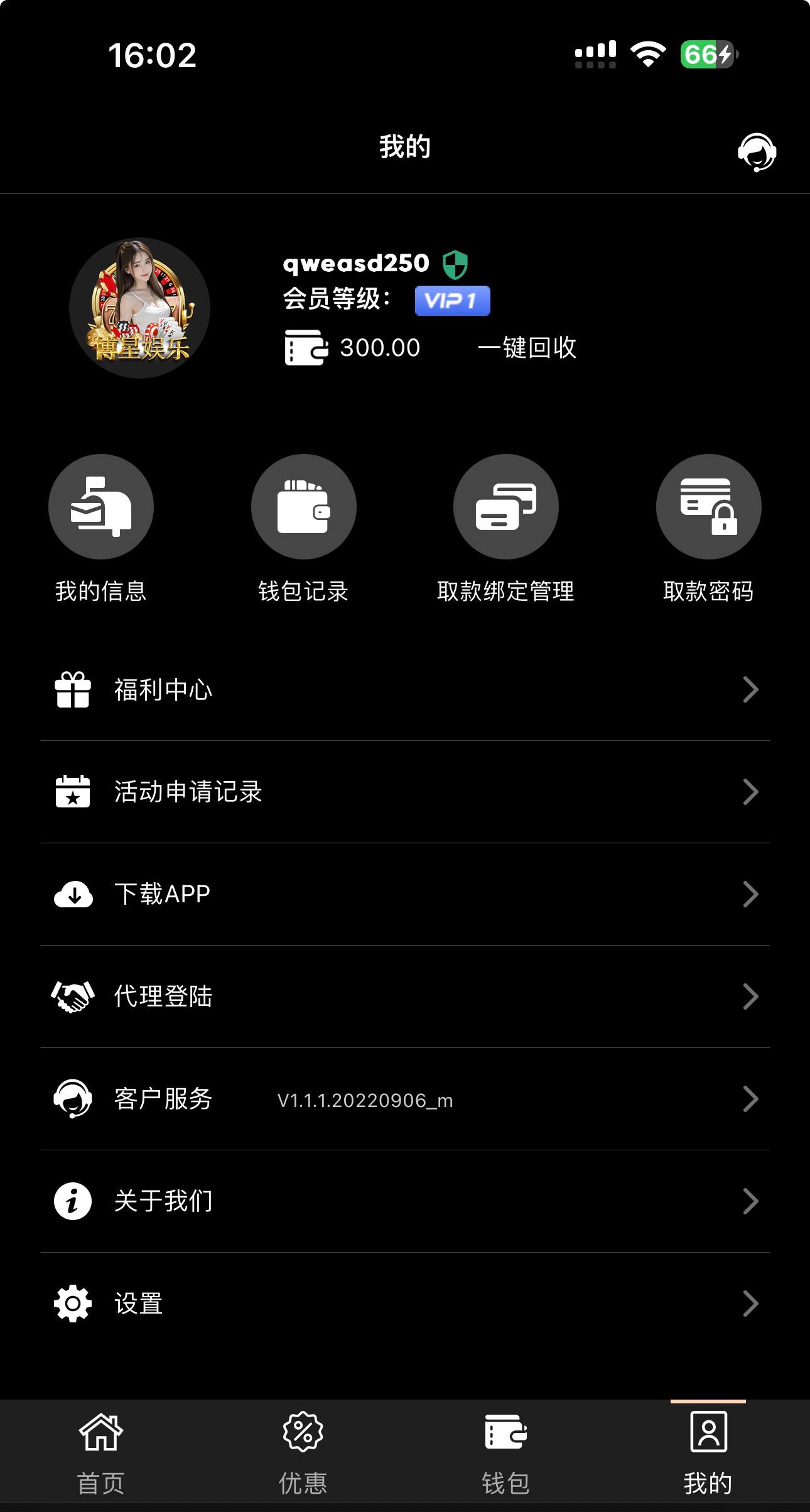Open 设置 settings row
The width and height of the screenshot is (810, 1512).
tap(405, 1304)
